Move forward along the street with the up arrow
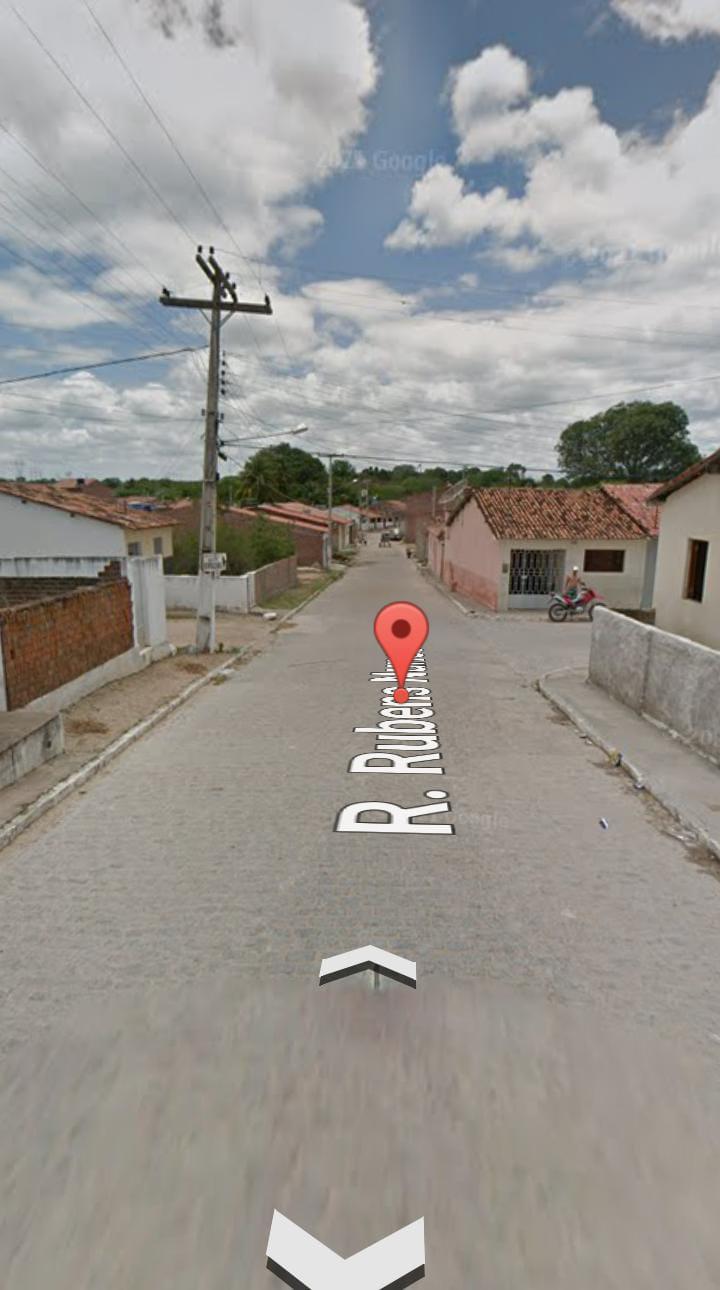The height and width of the screenshot is (1290, 720). pyautogui.click(x=367, y=966)
